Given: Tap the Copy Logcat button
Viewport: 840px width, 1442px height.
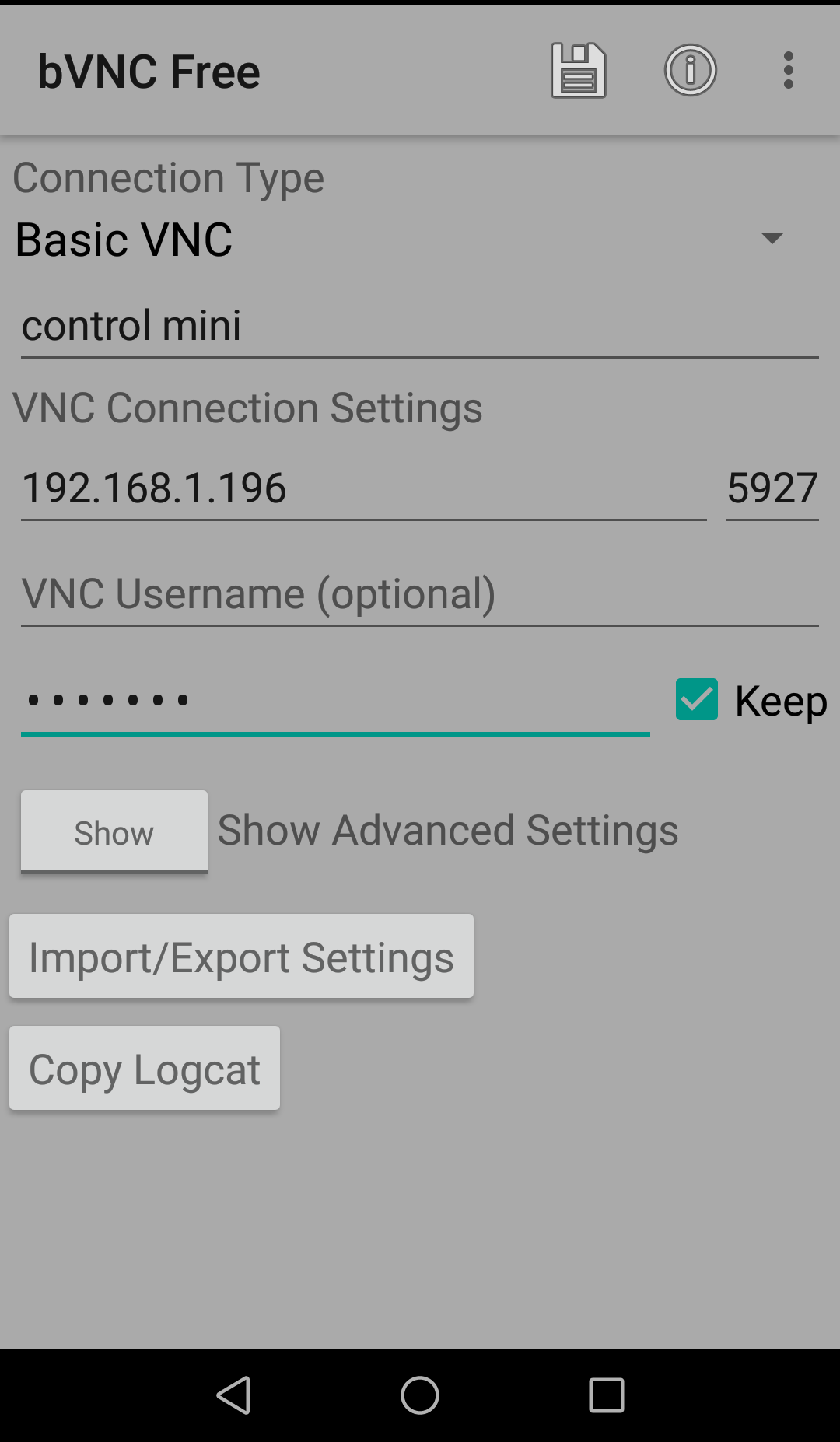Looking at the screenshot, I should point(145,1069).
